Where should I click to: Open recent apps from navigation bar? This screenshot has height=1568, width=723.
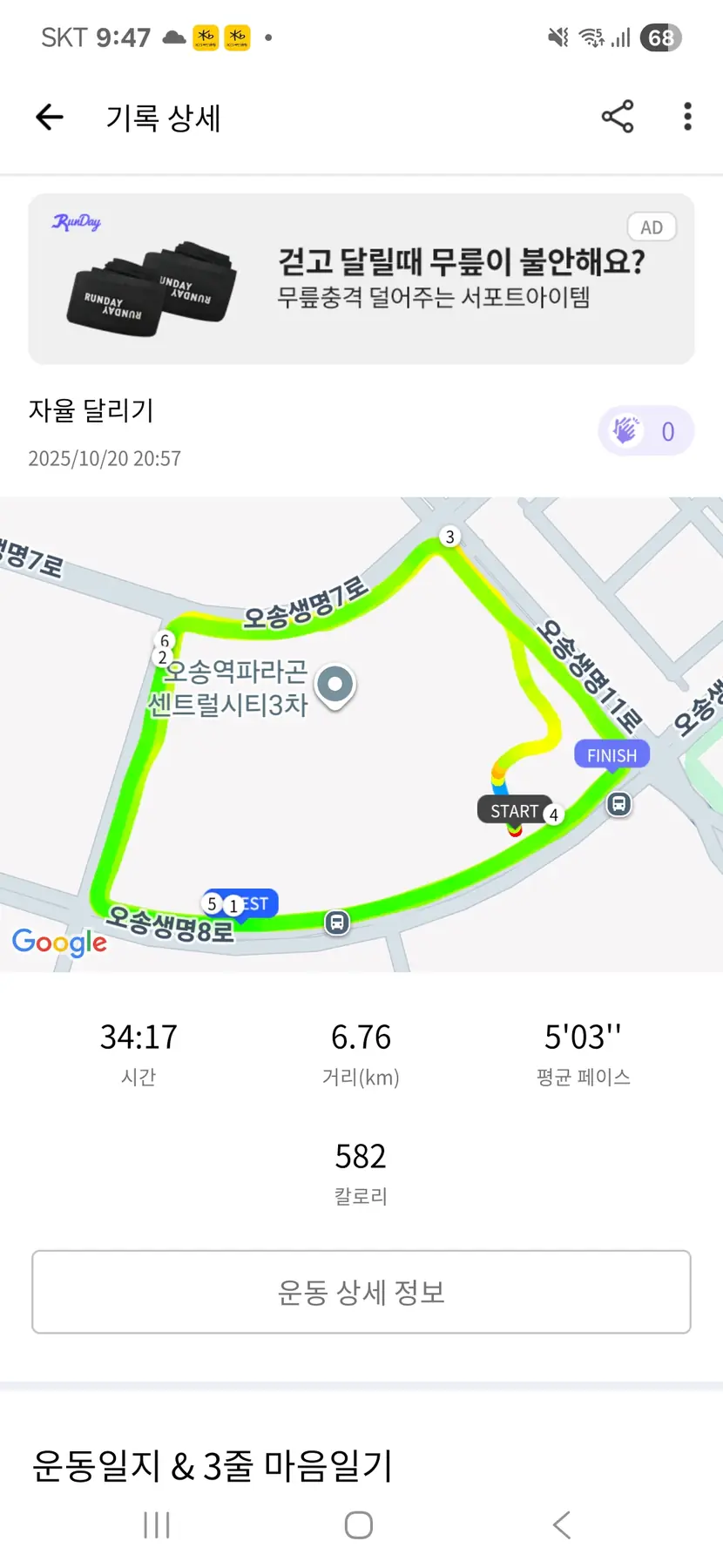pyautogui.click(x=157, y=1525)
